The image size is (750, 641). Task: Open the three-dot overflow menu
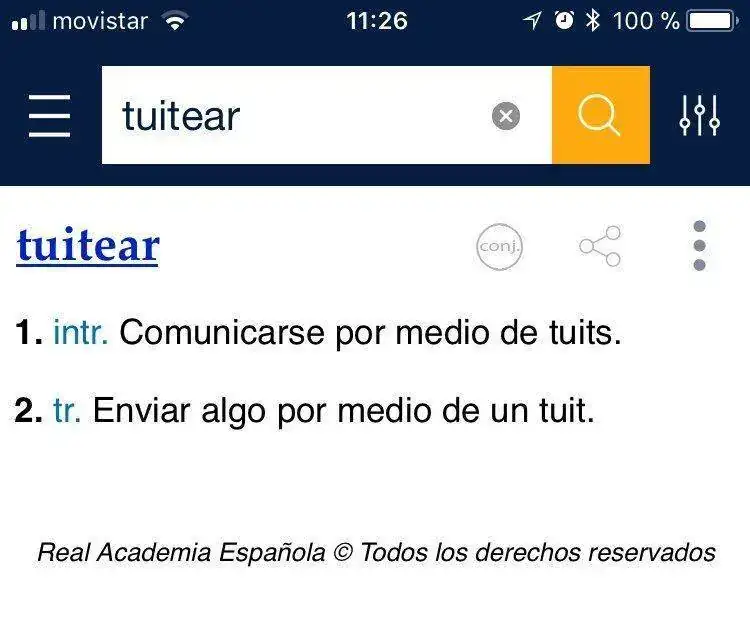coord(699,246)
